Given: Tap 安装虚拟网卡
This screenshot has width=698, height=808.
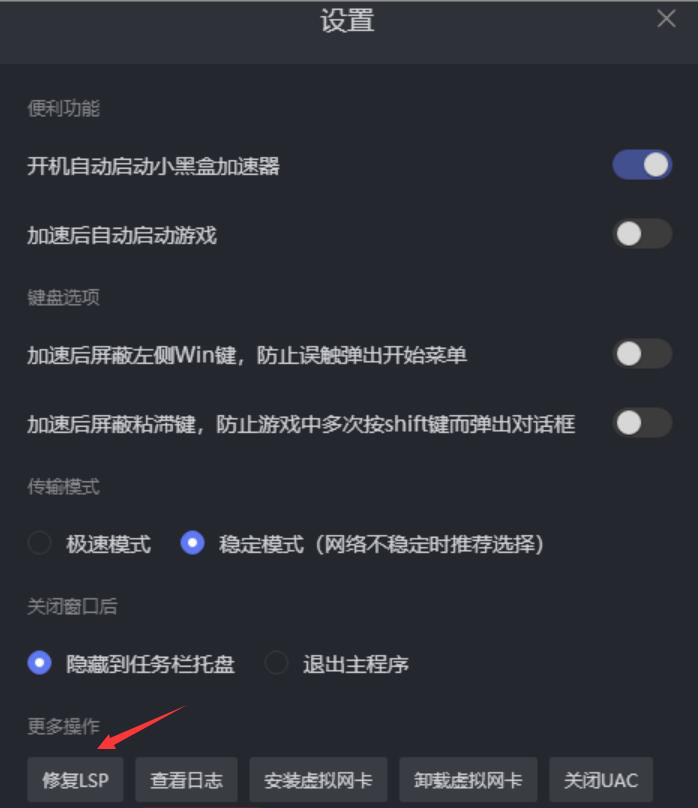Looking at the screenshot, I should tap(318, 780).
